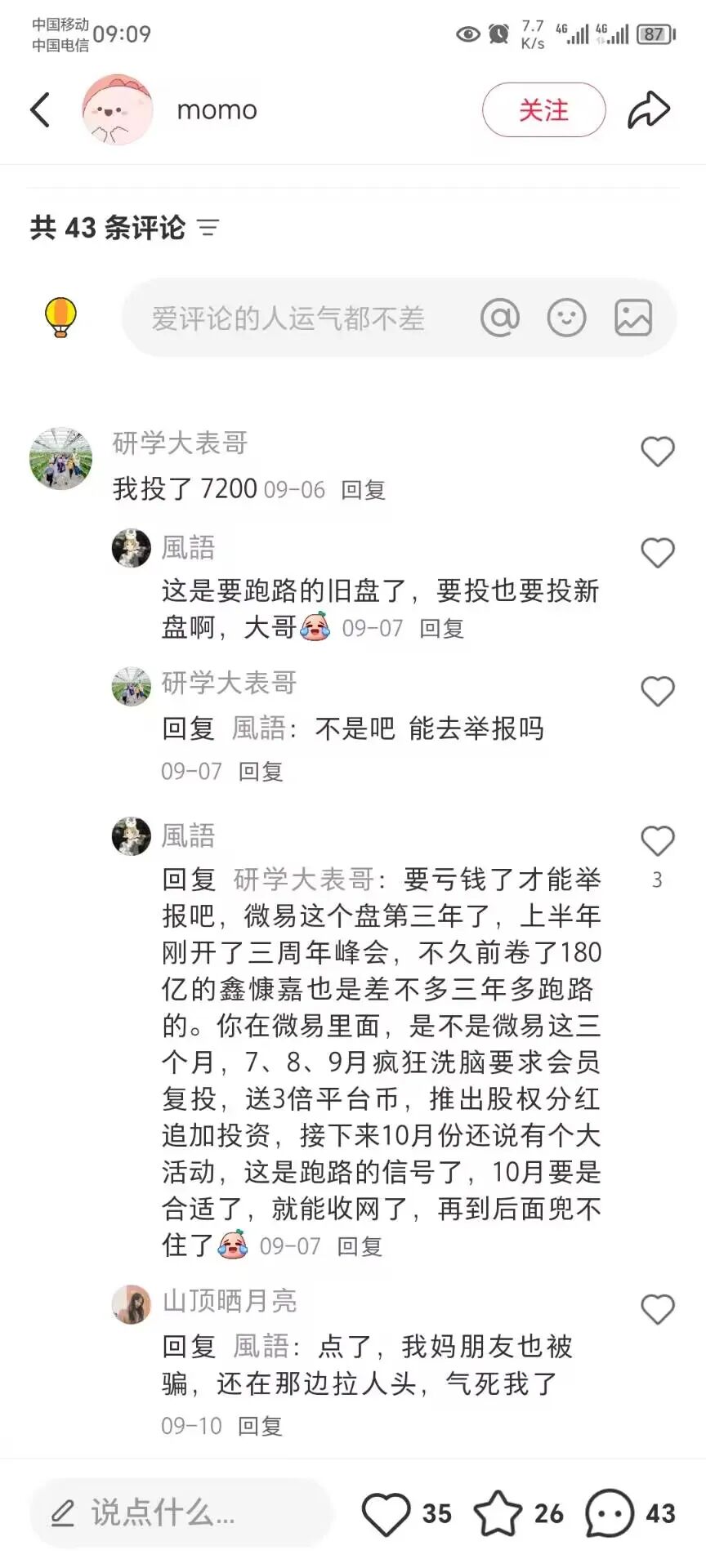The height and width of the screenshot is (1568, 706).
Task: Tap the @ mention icon
Action: [500, 318]
